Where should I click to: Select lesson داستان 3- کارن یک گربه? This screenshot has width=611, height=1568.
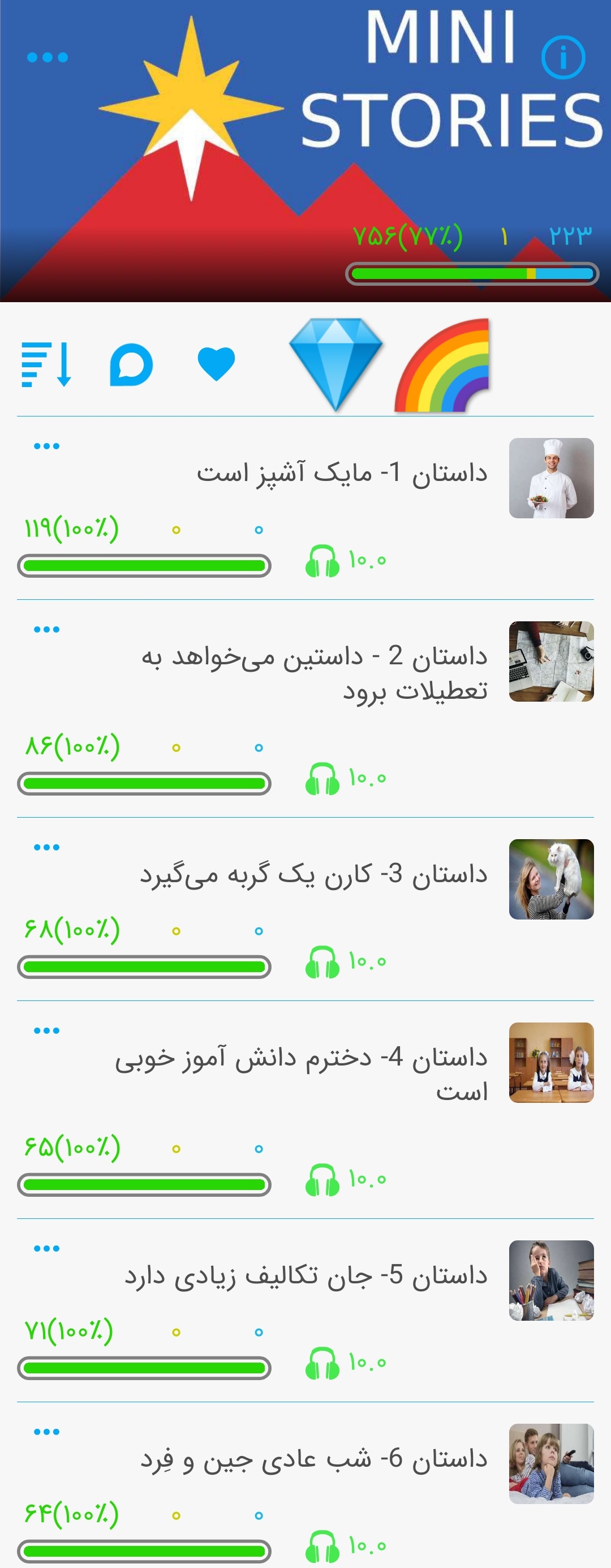(314, 875)
